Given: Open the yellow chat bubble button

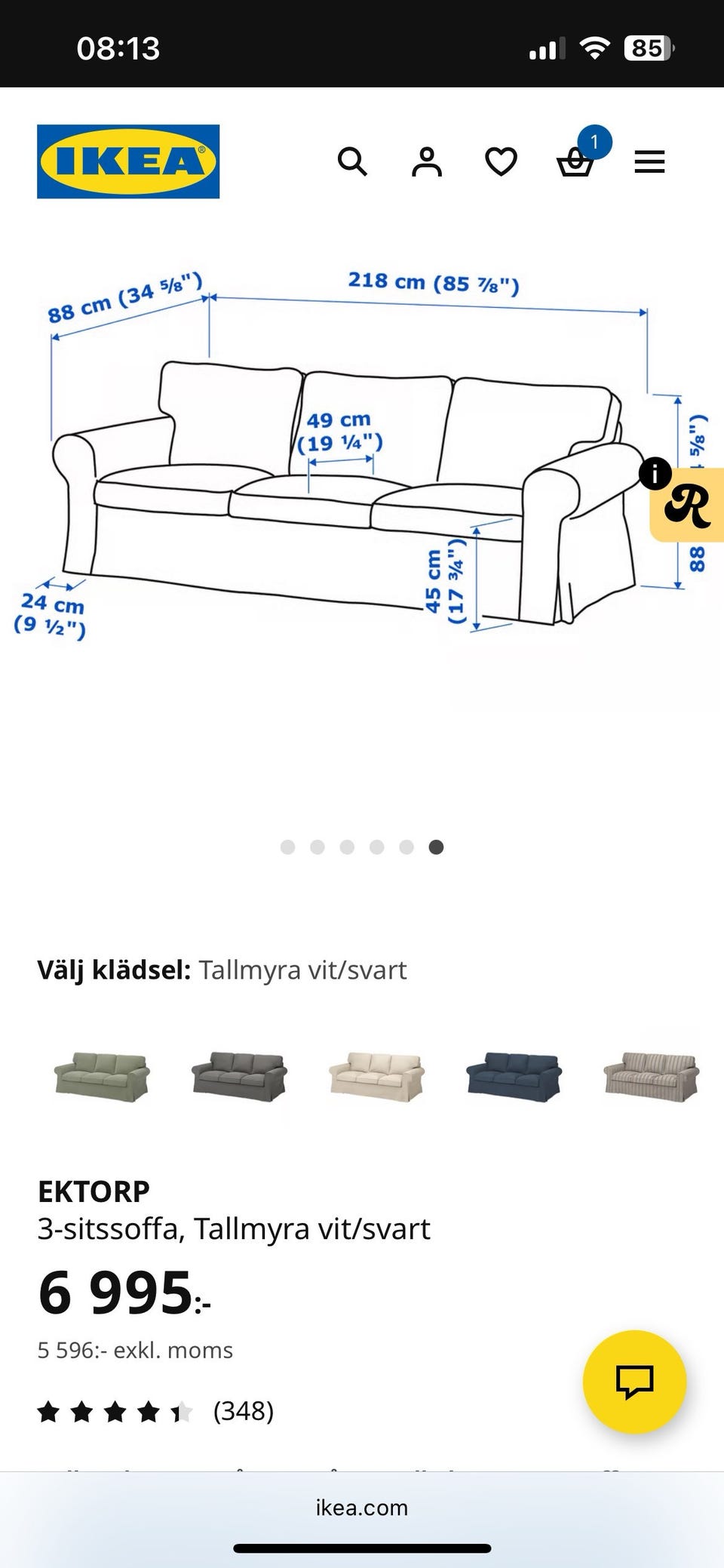Looking at the screenshot, I should [x=634, y=1382].
